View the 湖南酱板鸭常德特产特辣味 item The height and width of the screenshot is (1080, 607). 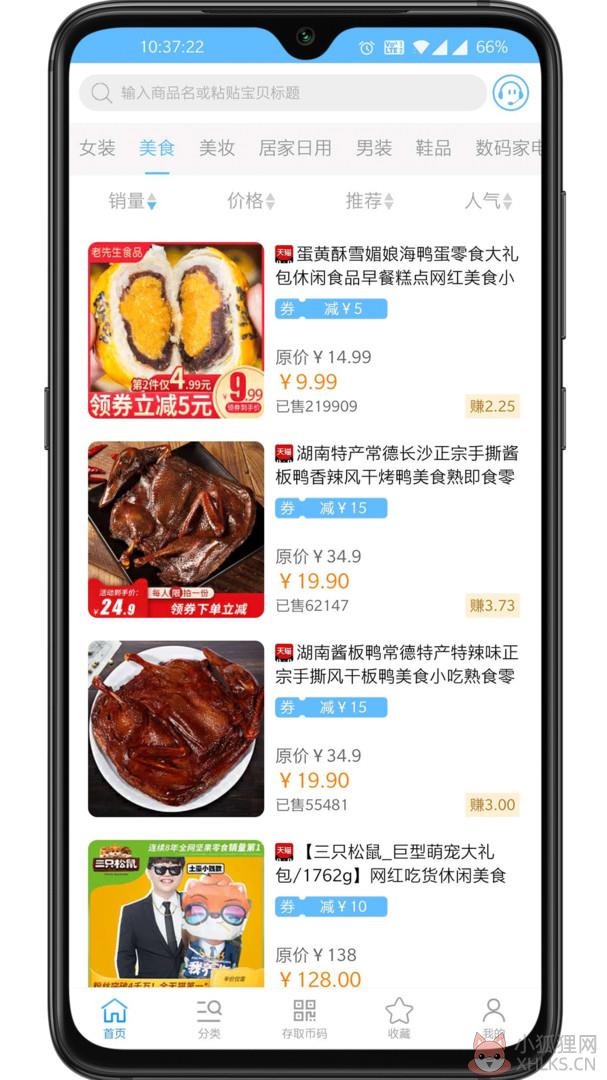[x=304, y=729]
